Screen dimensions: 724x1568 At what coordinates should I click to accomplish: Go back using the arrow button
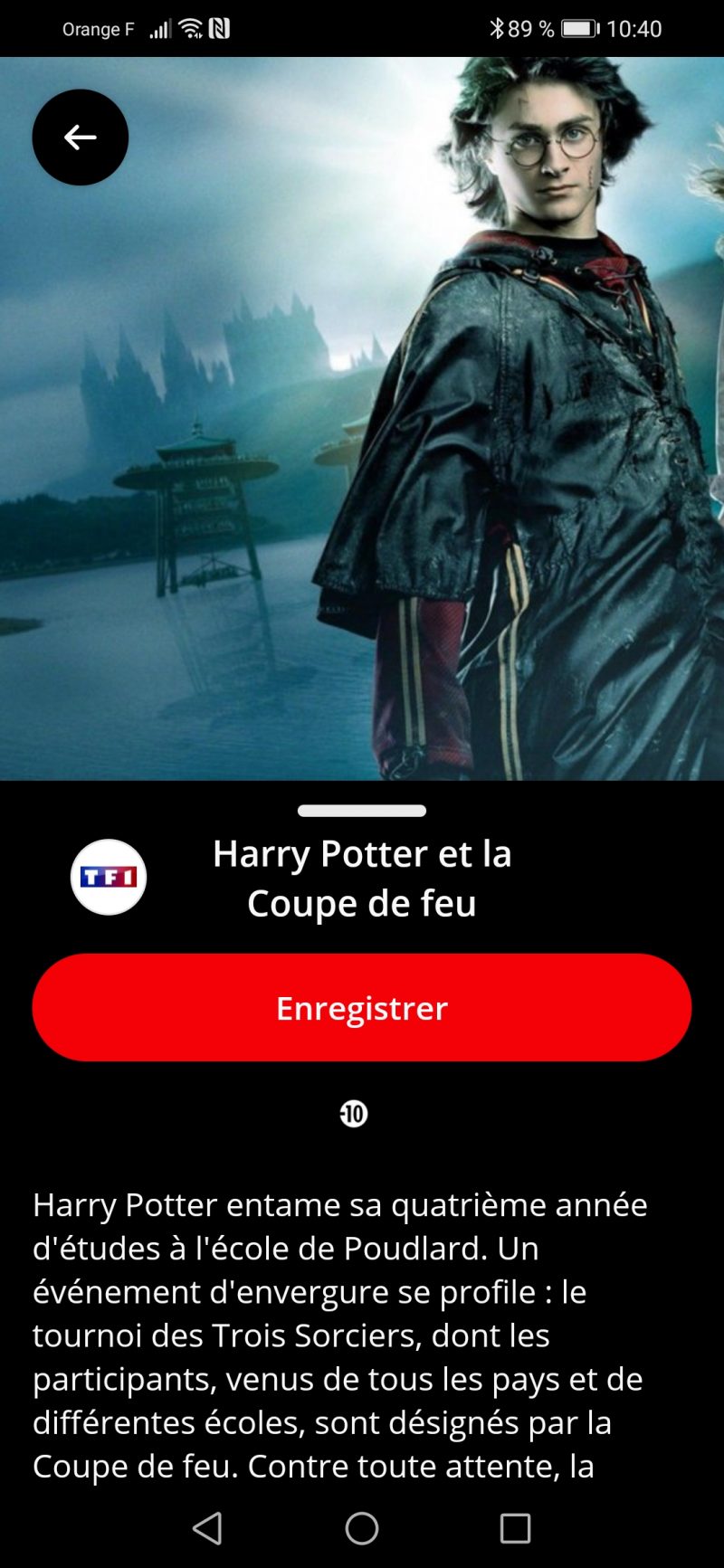click(x=81, y=138)
